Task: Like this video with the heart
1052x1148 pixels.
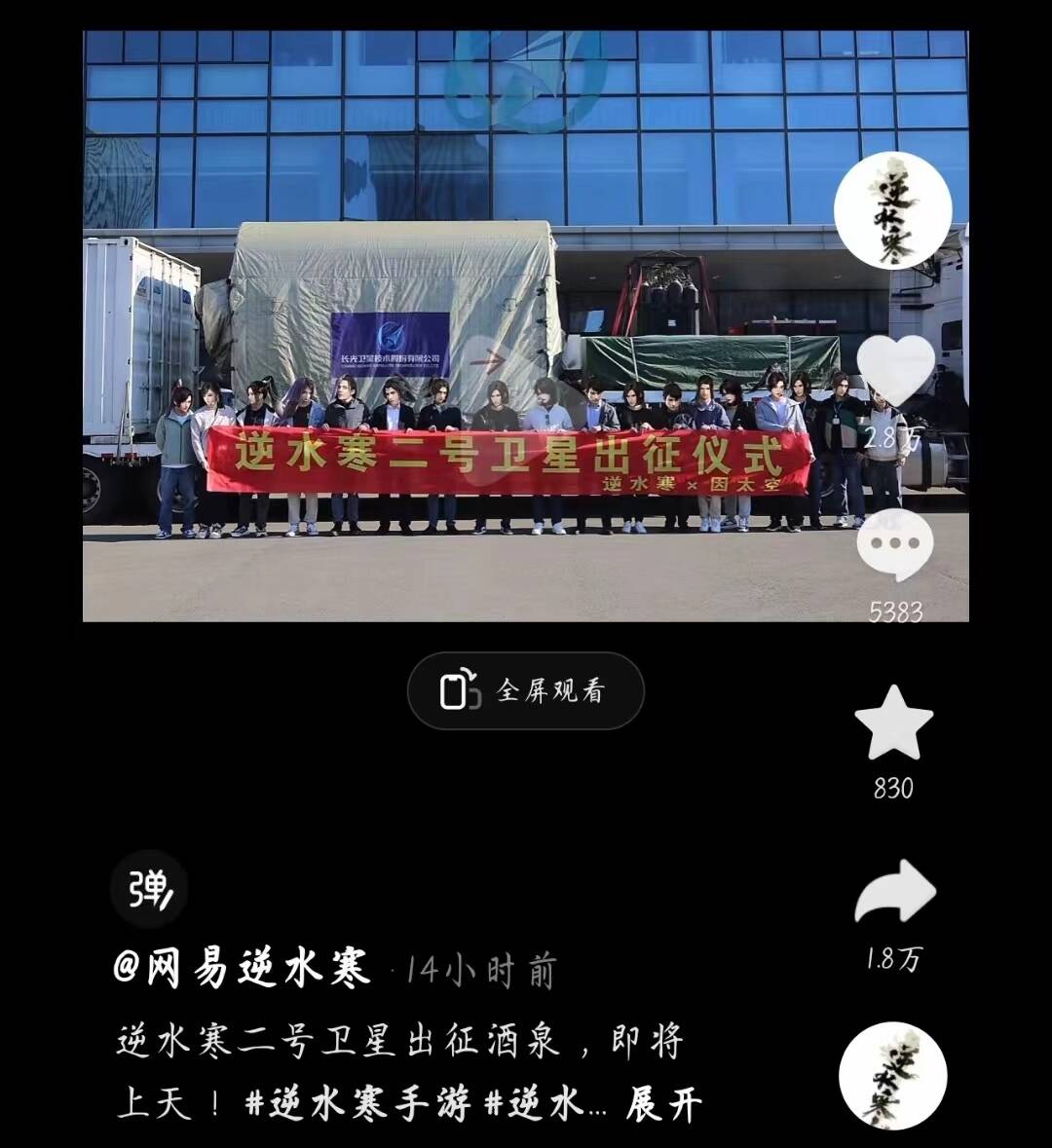Action: click(x=895, y=371)
